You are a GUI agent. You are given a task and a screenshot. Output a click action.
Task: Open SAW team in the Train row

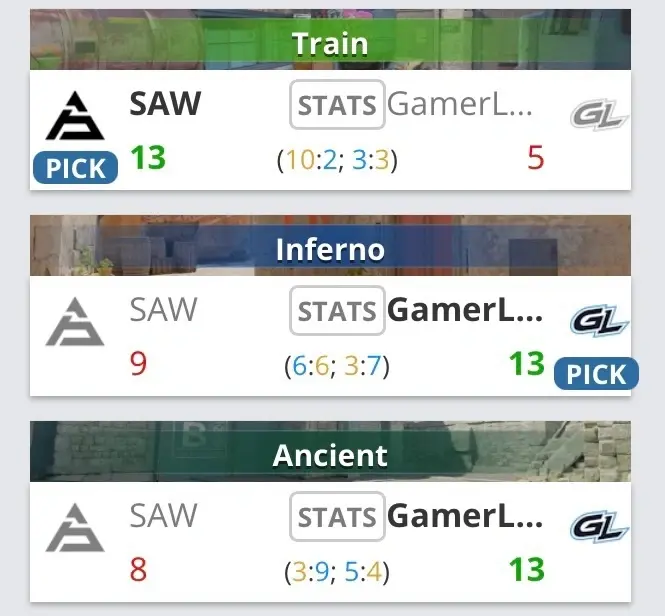point(165,104)
